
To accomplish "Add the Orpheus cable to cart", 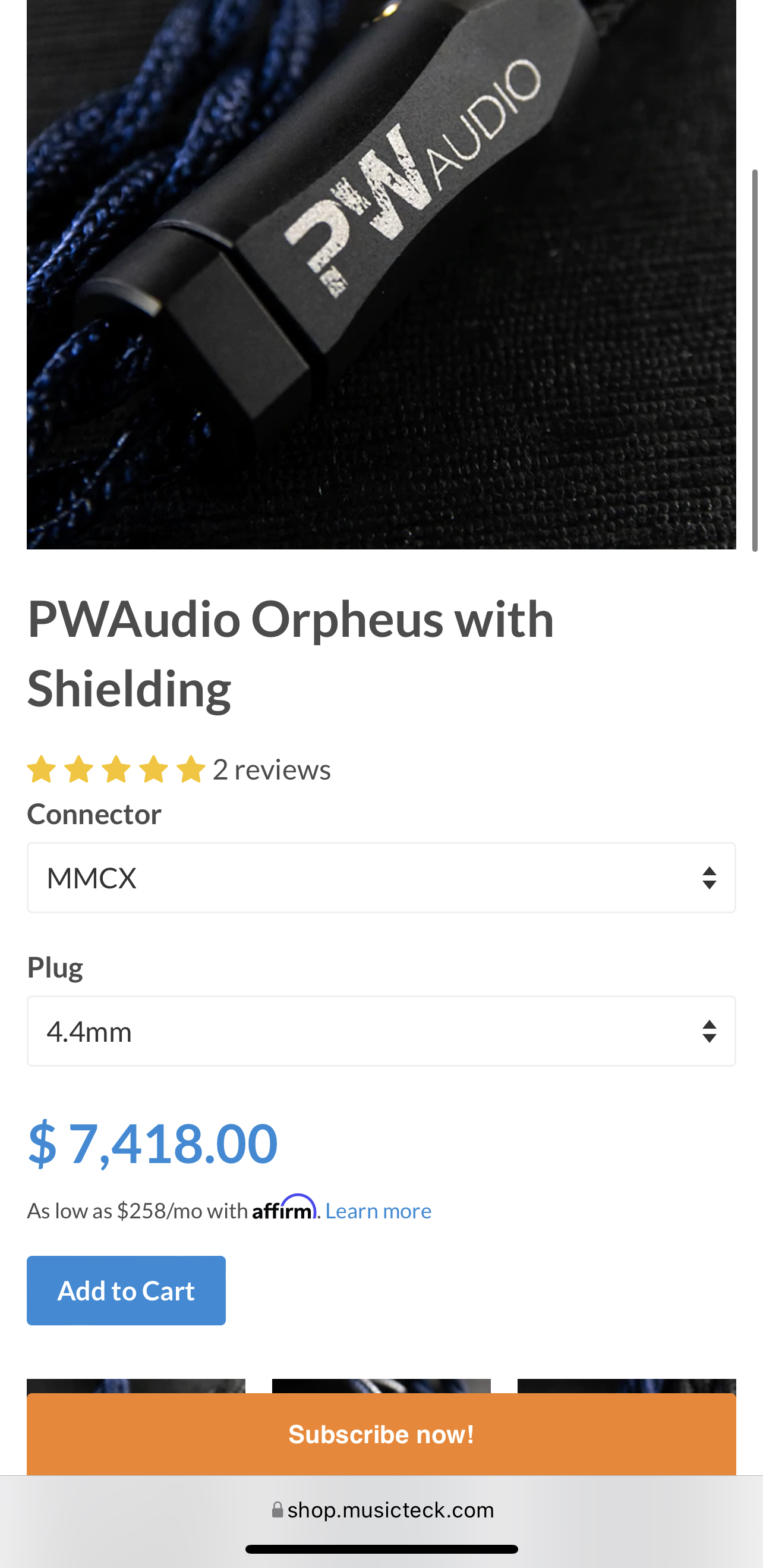I will pyautogui.click(x=126, y=1290).
